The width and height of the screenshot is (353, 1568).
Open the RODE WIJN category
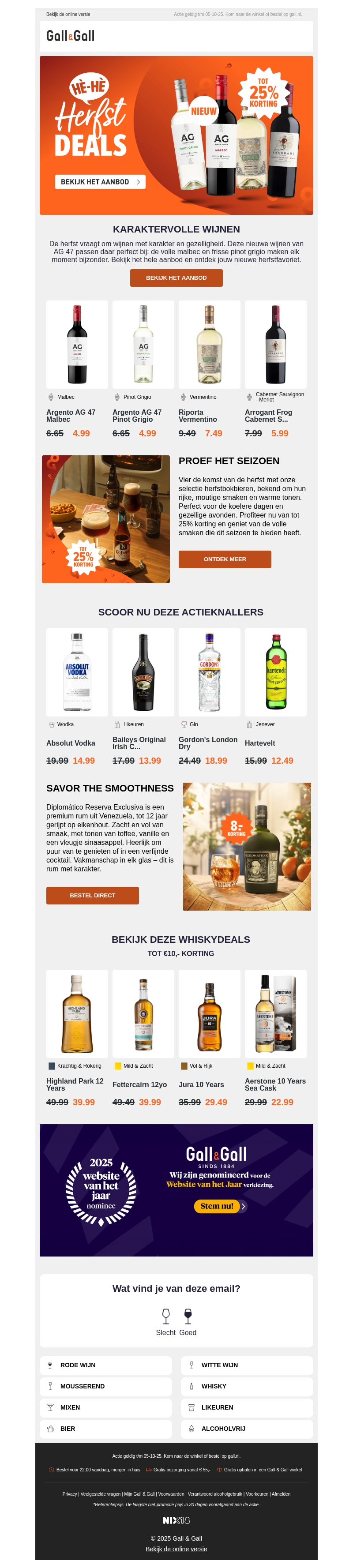click(x=106, y=1365)
